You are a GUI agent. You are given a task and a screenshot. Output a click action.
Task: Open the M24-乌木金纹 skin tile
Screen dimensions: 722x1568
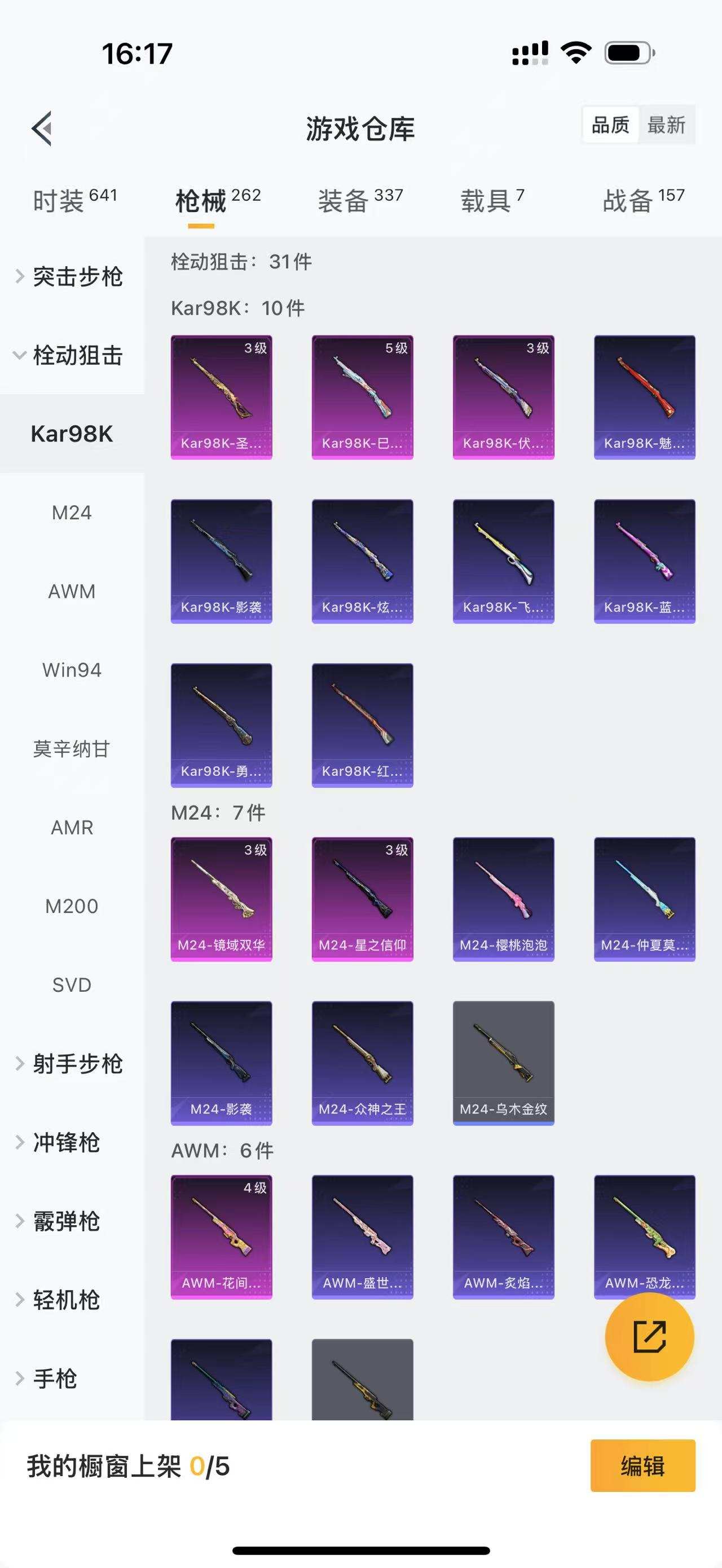click(x=503, y=1062)
